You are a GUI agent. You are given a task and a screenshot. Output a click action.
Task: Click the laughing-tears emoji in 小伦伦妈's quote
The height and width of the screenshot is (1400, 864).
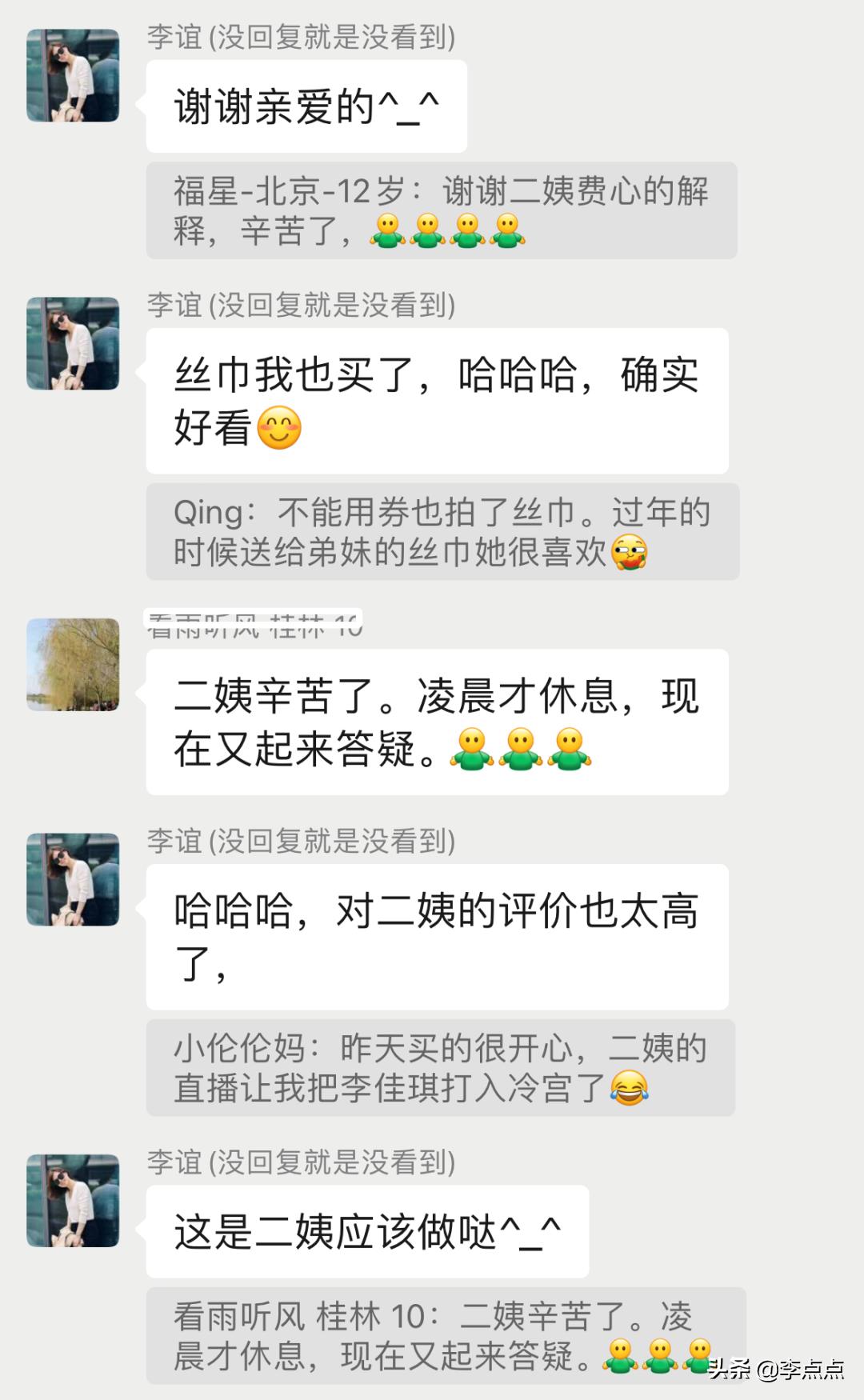pyautogui.click(x=636, y=1090)
